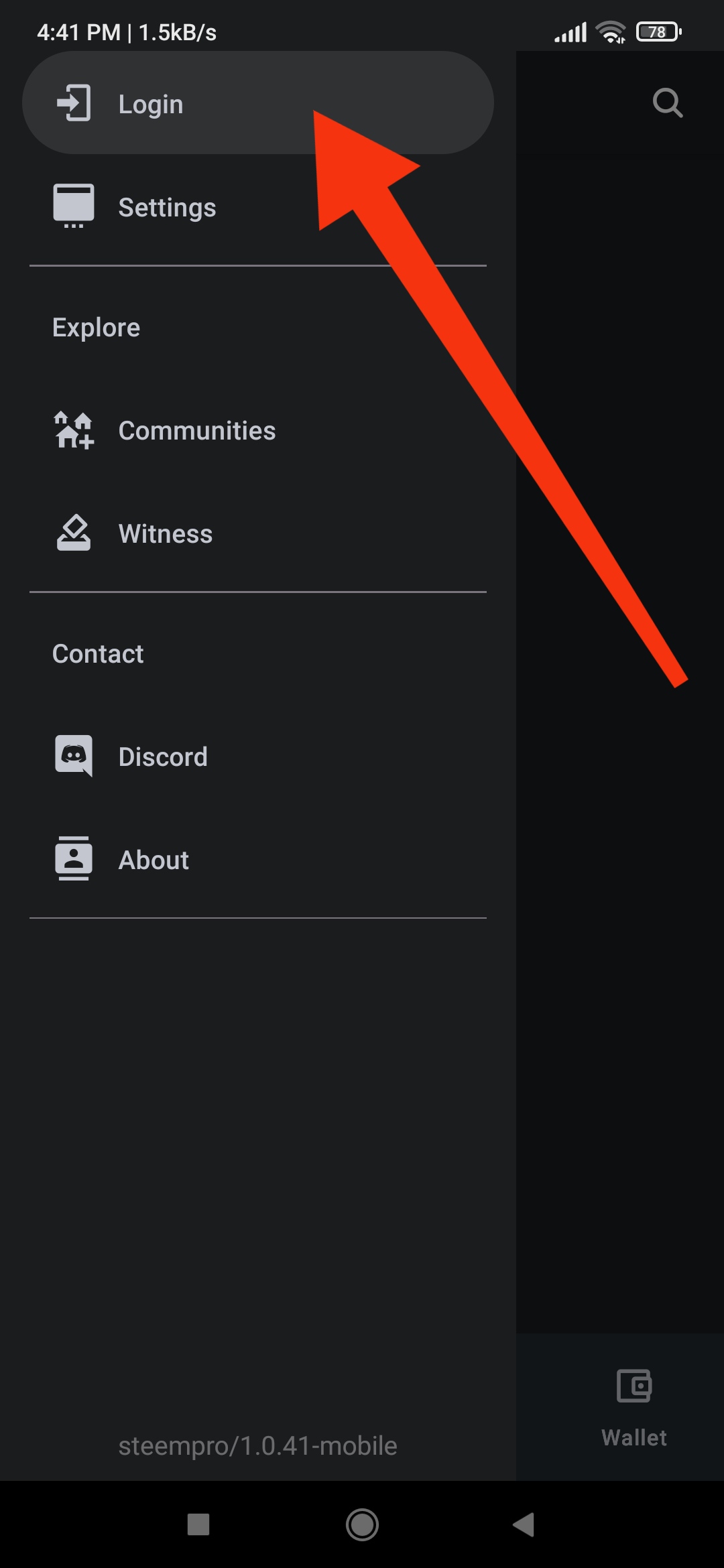Switch to the Wallet tab
This screenshot has width=724, height=1568.
tap(634, 1407)
